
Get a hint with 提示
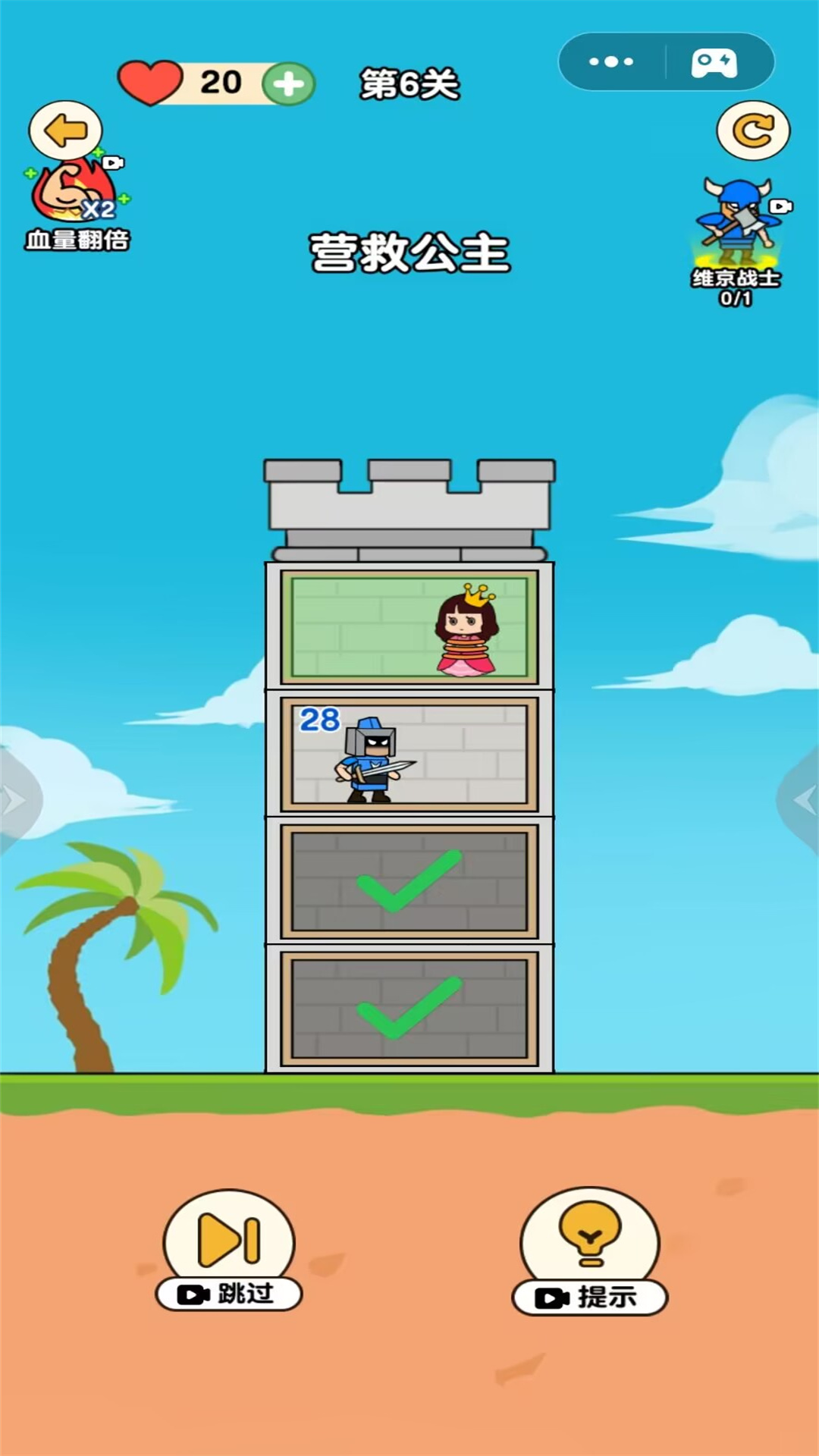click(x=590, y=1251)
